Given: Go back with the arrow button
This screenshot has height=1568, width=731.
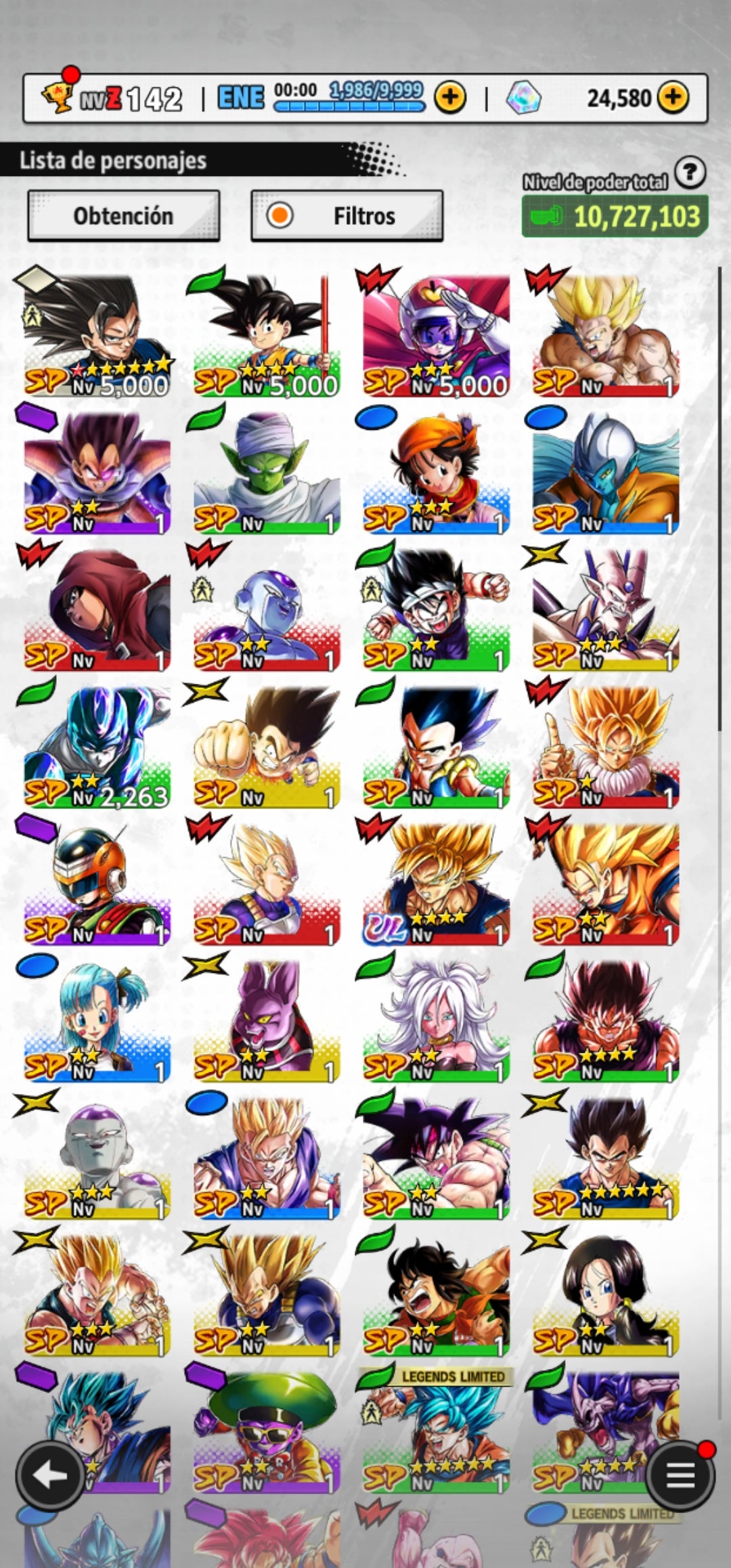Looking at the screenshot, I should tap(49, 1476).
